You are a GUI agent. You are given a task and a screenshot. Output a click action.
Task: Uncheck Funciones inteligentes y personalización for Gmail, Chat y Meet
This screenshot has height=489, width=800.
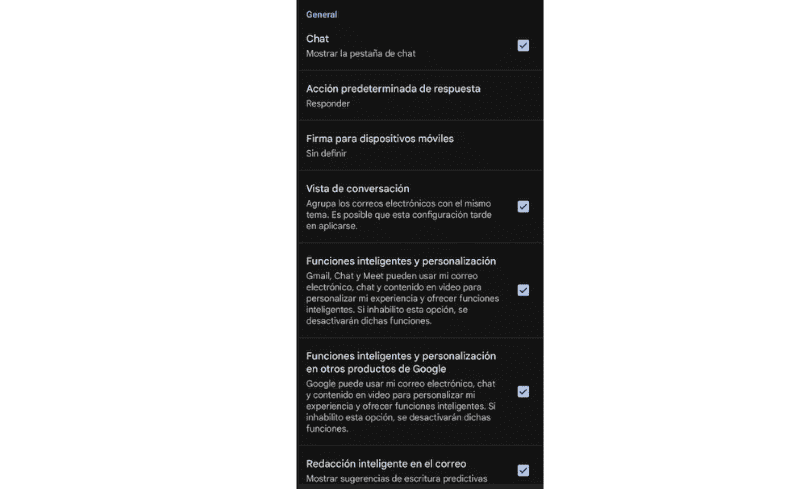[523, 290]
